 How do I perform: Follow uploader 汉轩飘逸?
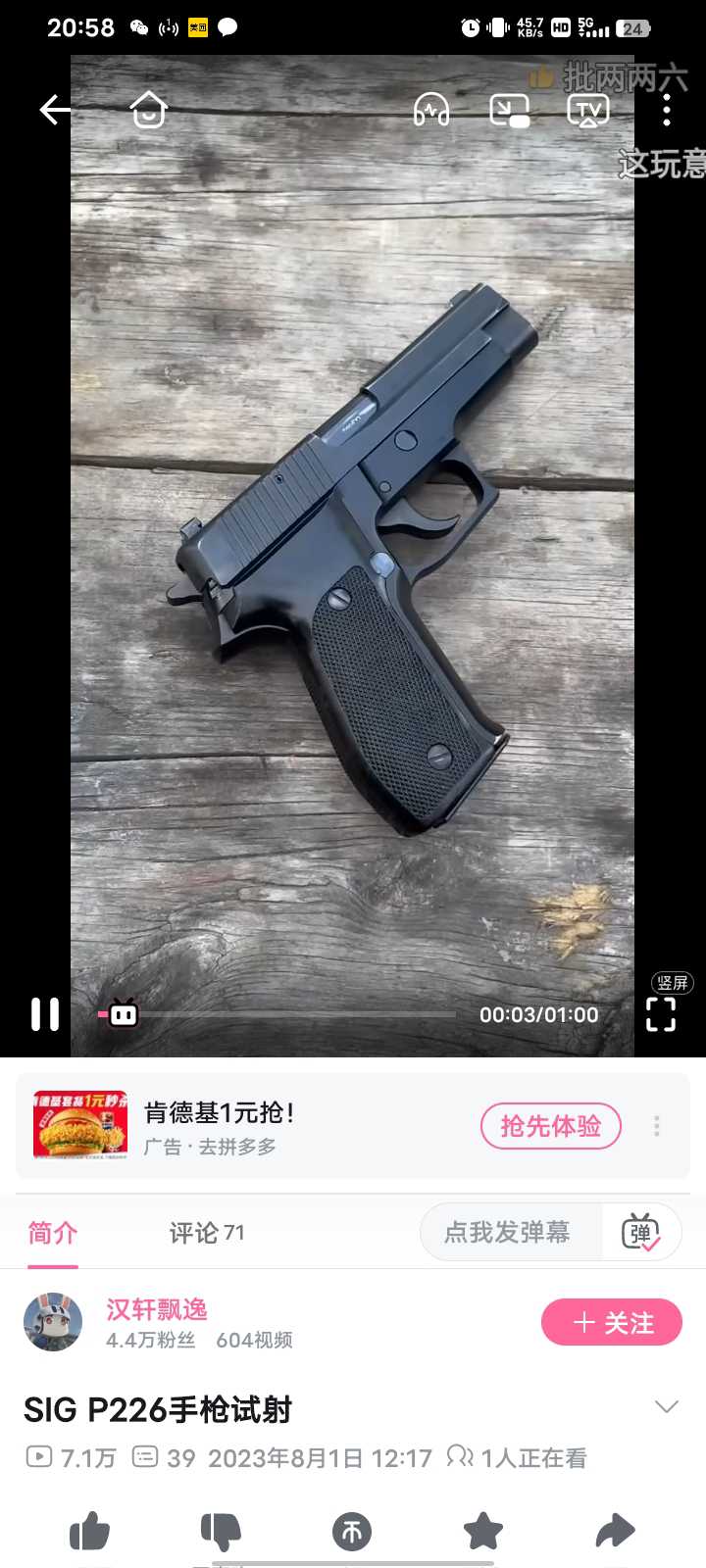pyautogui.click(x=611, y=1323)
